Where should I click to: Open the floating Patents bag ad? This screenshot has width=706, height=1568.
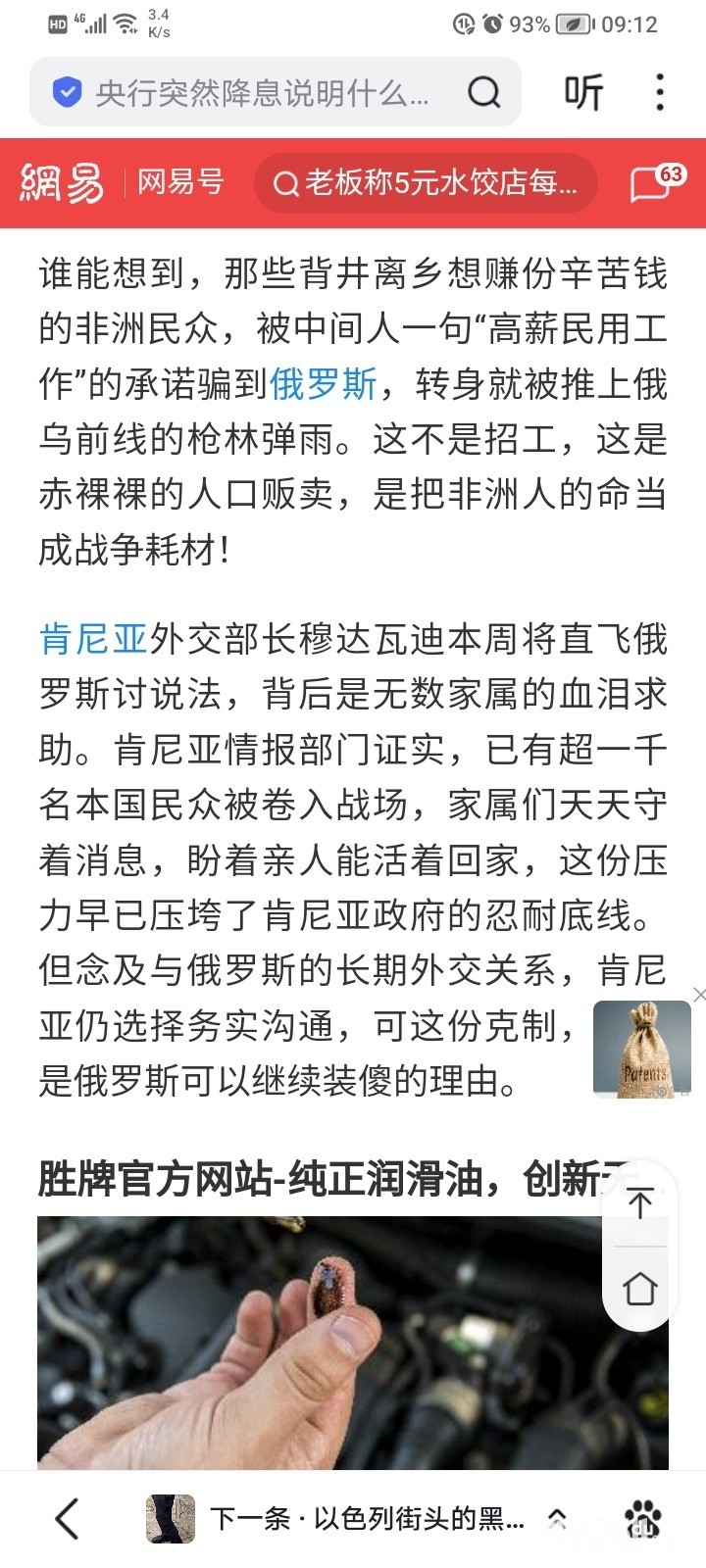[642, 1051]
